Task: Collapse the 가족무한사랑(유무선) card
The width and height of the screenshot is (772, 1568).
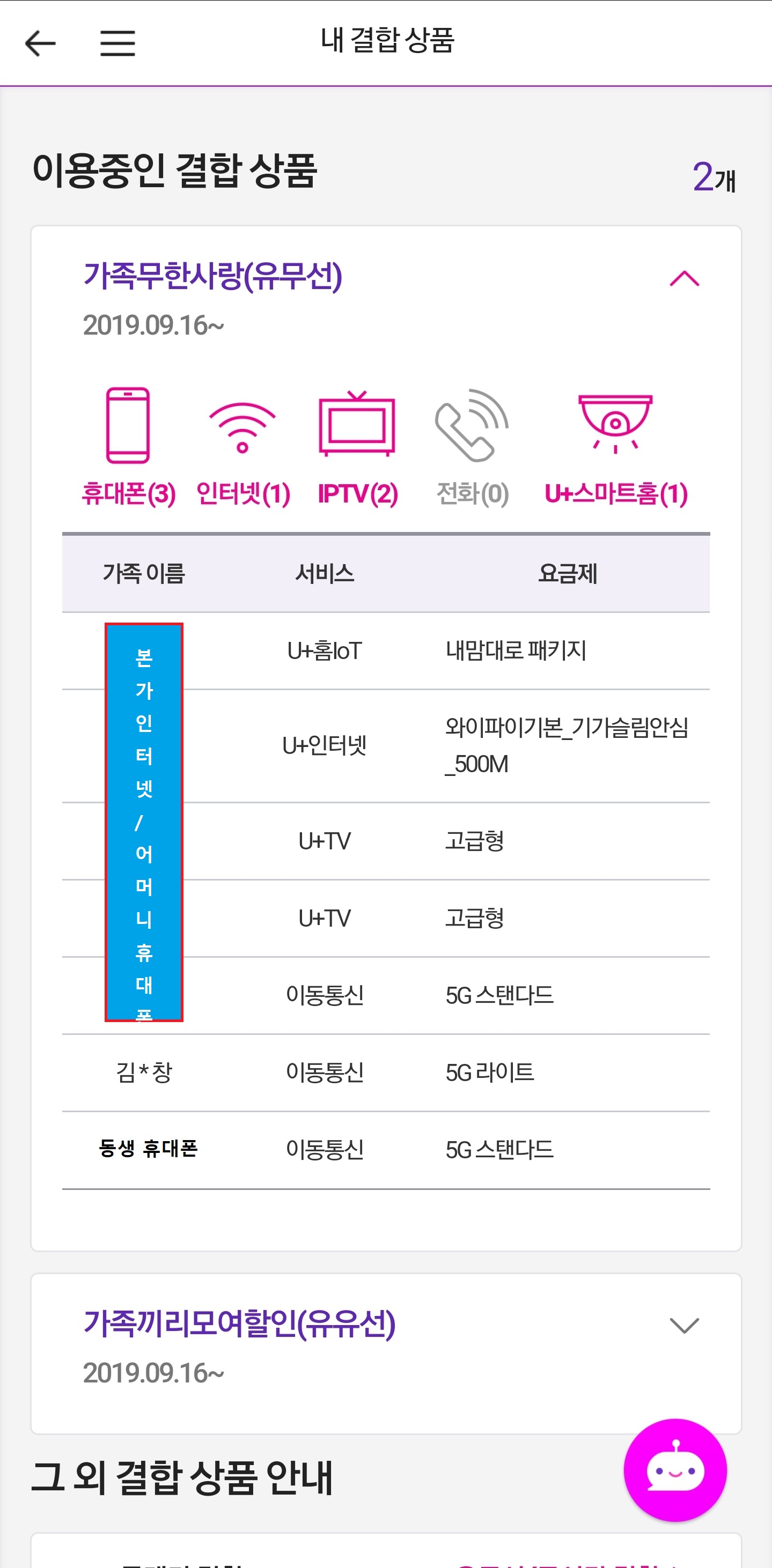Action: click(x=685, y=278)
